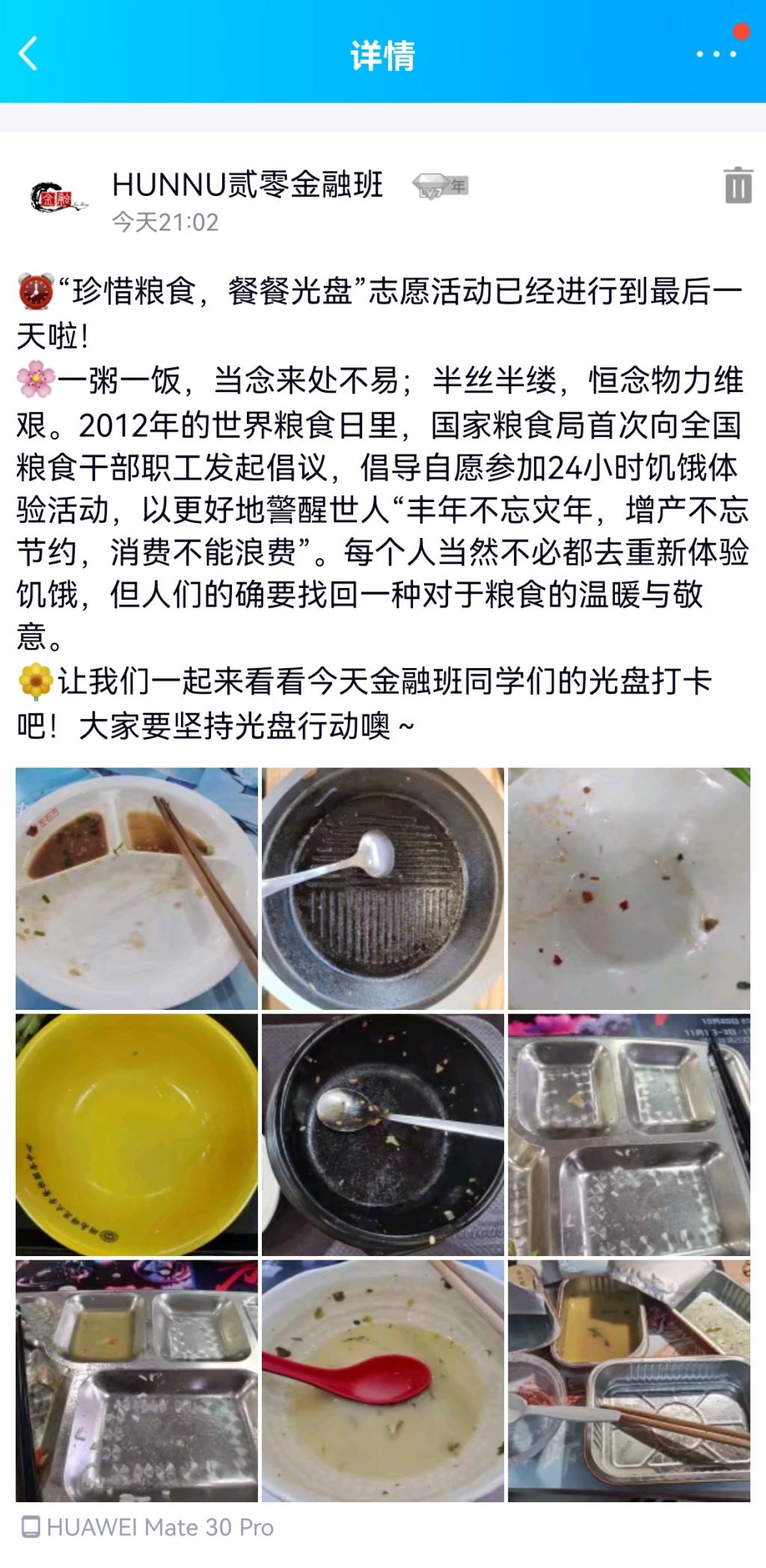The height and width of the screenshot is (1568, 766).
Task: View the steel tray photo beside black pot
Action: tap(629, 1135)
